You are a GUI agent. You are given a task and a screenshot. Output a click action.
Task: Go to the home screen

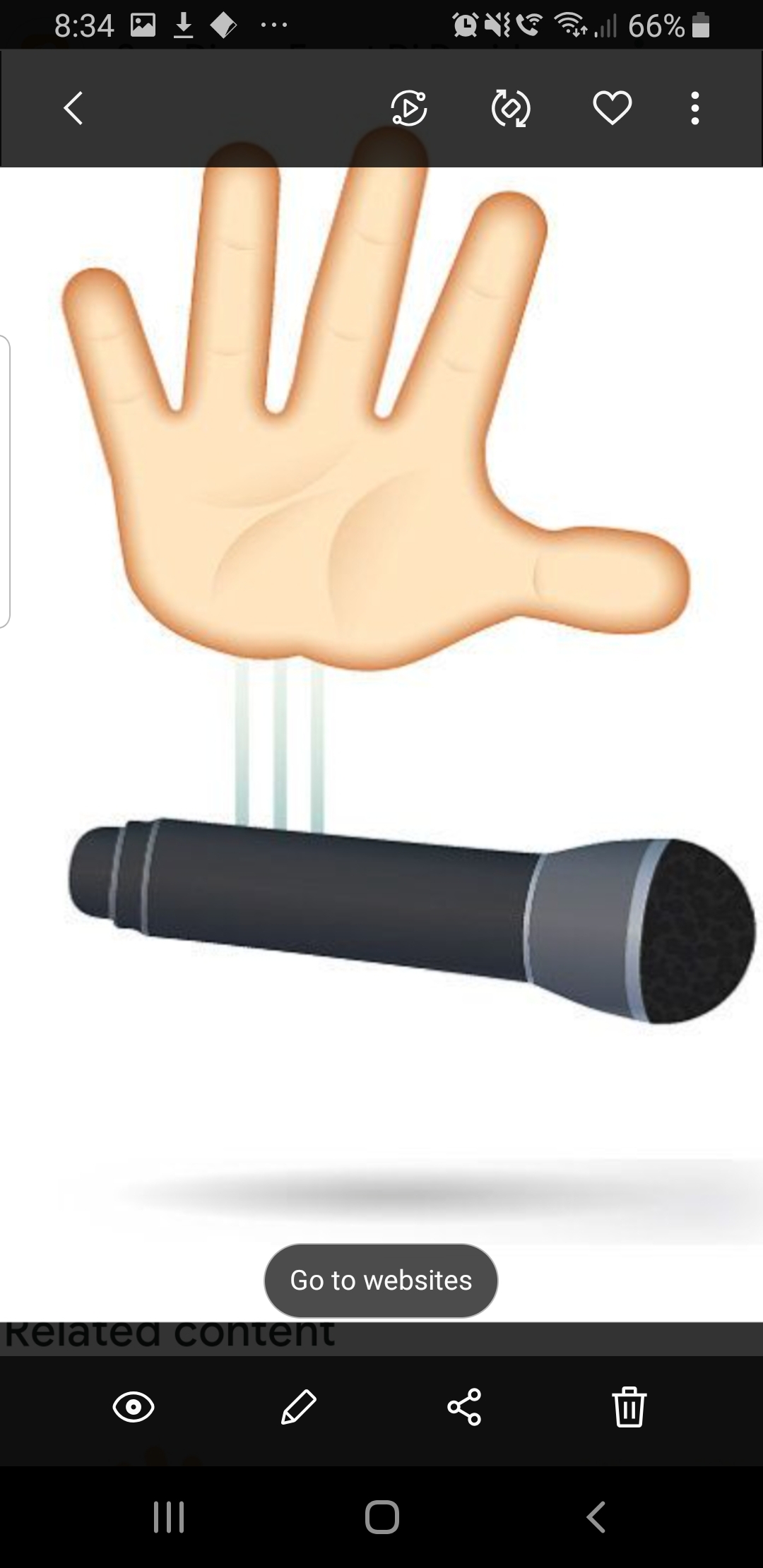(x=381, y=1516)
